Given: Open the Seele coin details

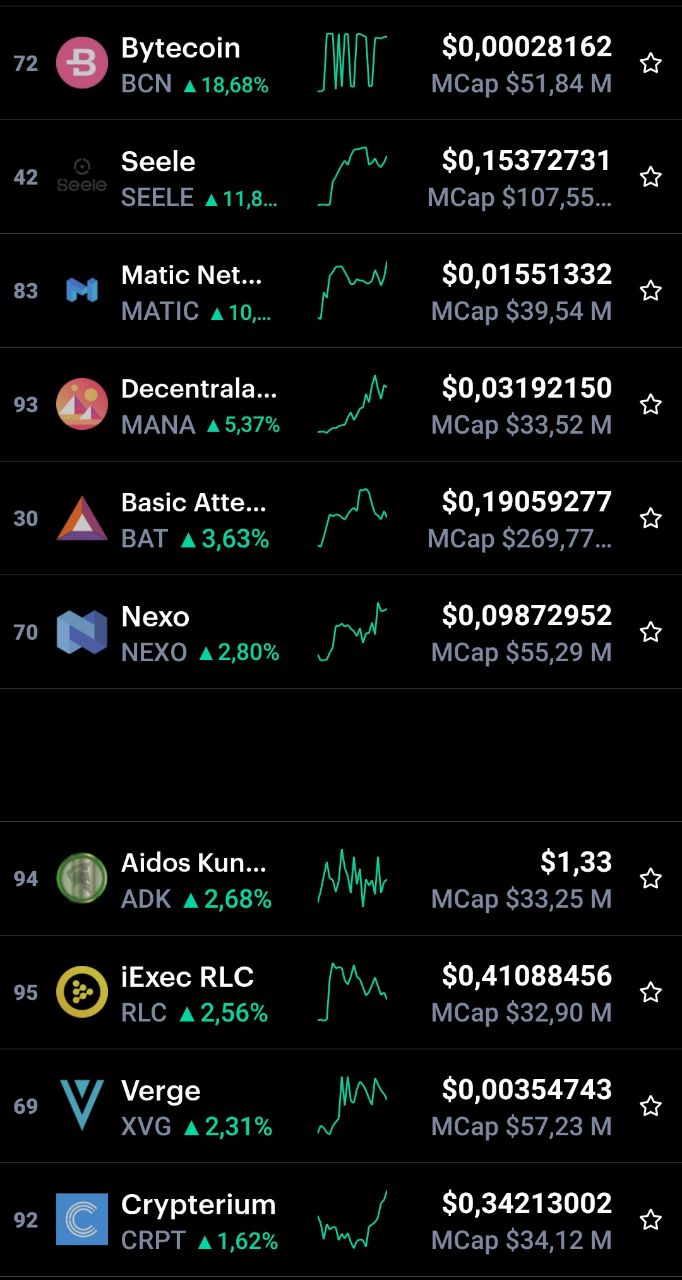Looking at the screenshot, I should [x=341, y=177].
